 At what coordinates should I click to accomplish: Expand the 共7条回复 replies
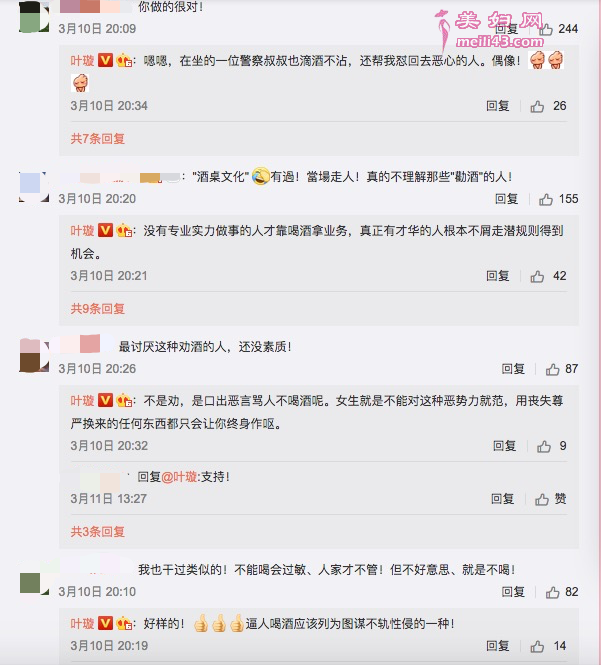[97, 138]
